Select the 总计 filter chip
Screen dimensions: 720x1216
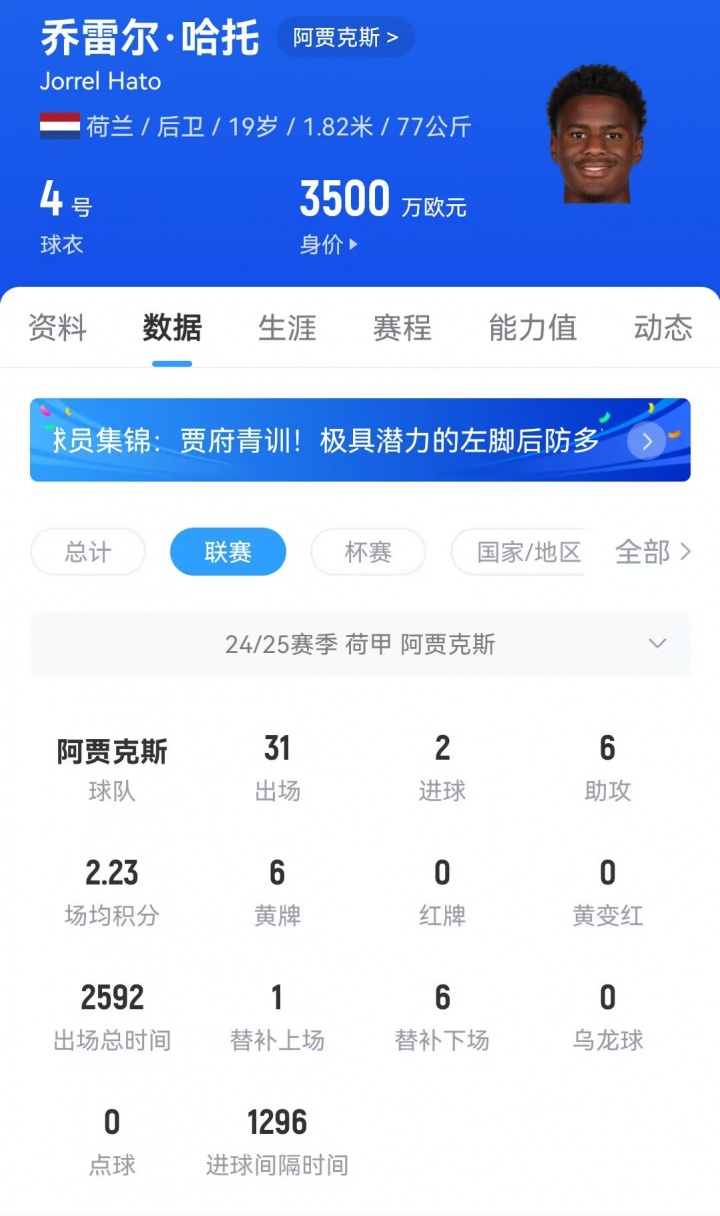coord(88,552)
